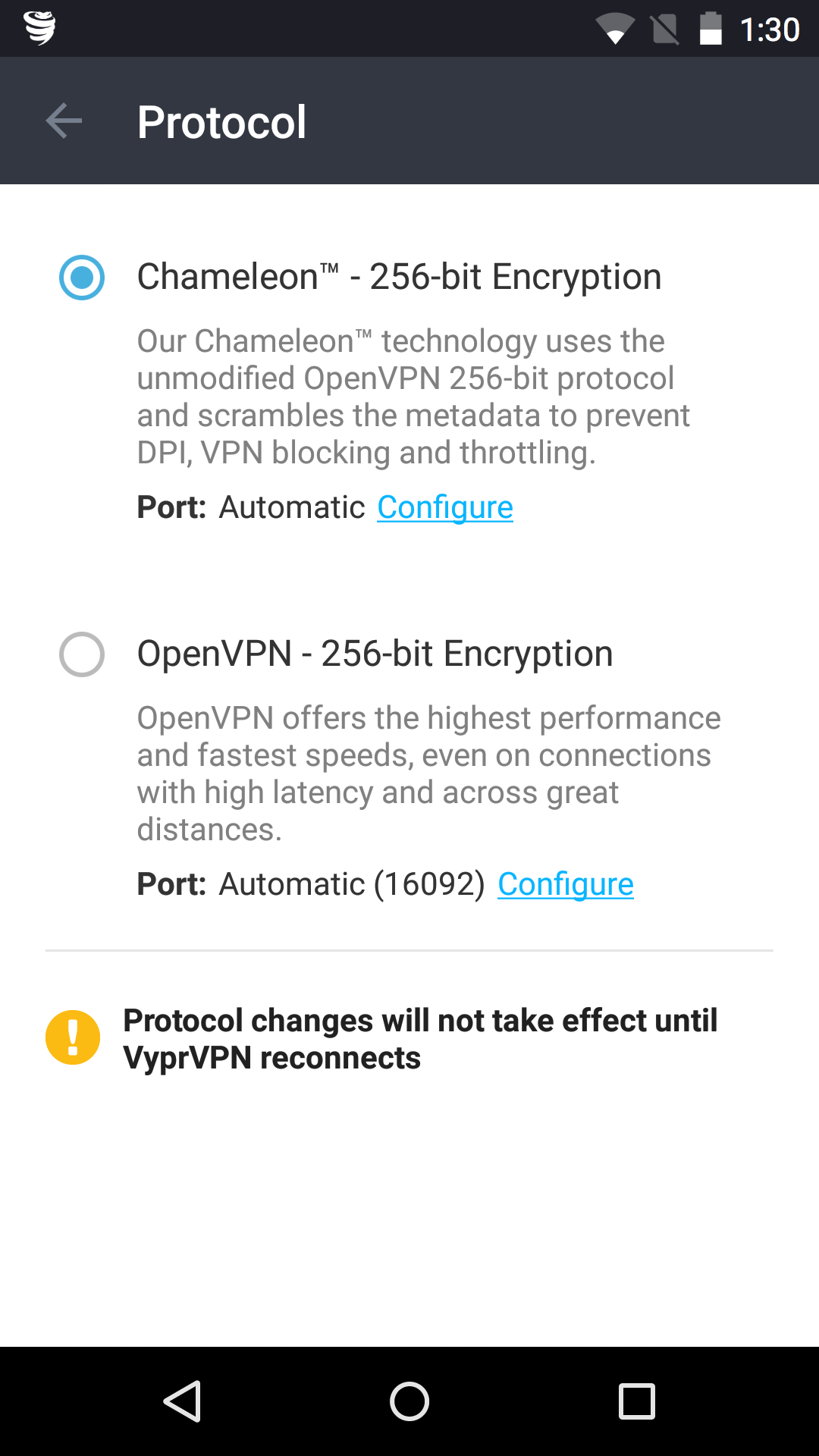Open Configure link for the Chameleon port
Viewport: 819px width, 1456px height.
click(445, 507)
